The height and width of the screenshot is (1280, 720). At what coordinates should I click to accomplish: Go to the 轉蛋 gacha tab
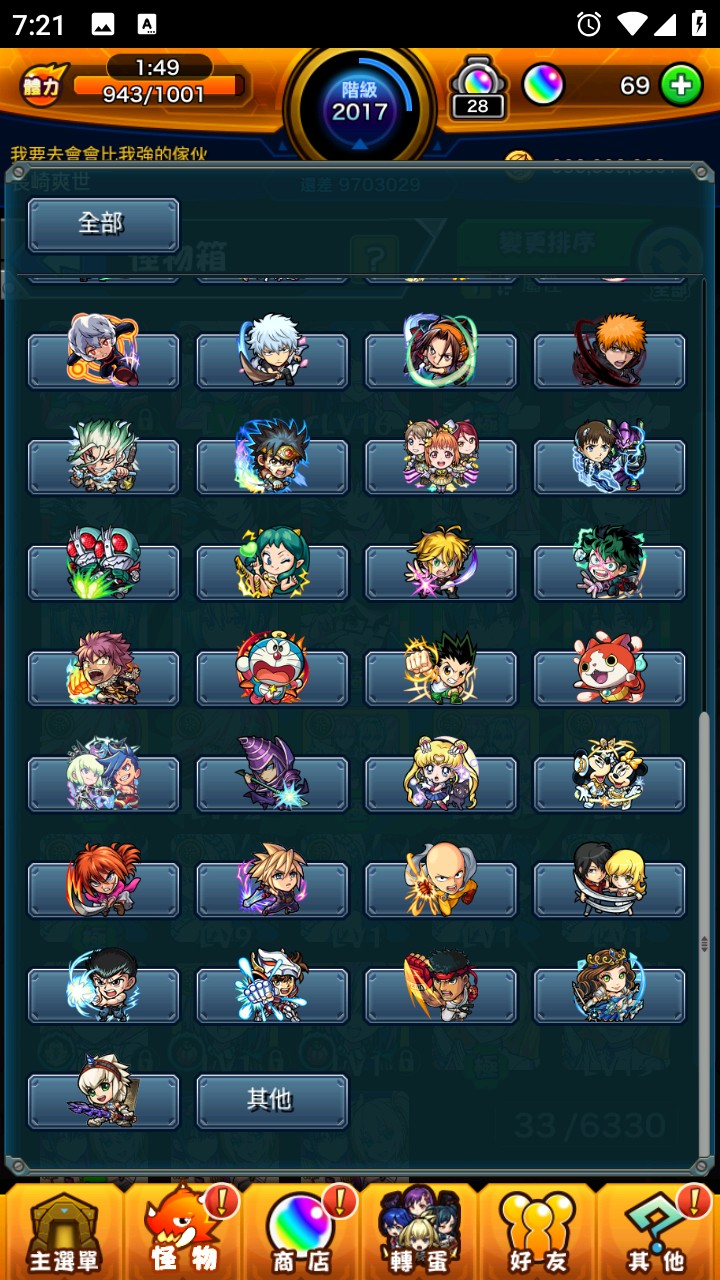point(418,1232)
